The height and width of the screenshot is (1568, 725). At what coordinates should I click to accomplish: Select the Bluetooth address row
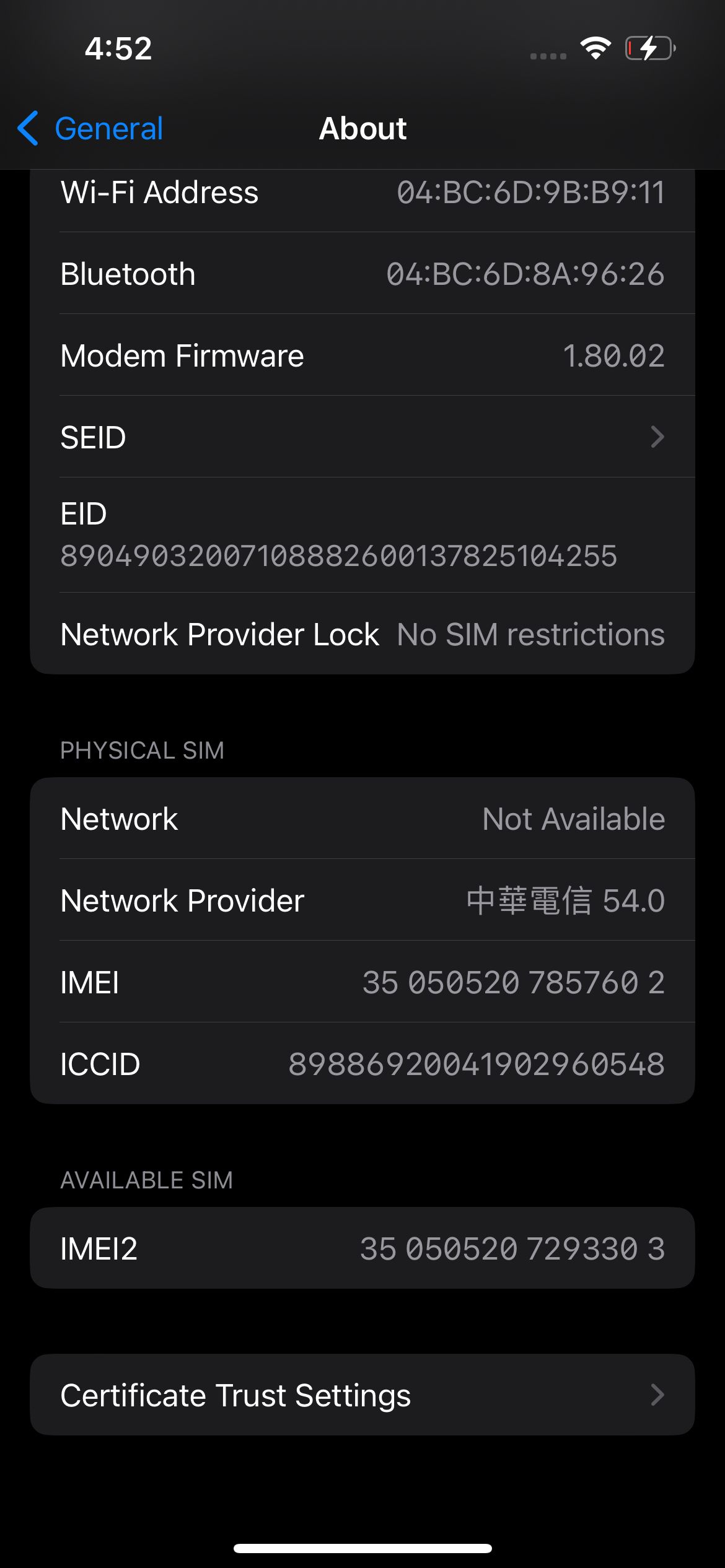[x=362, y=273]
